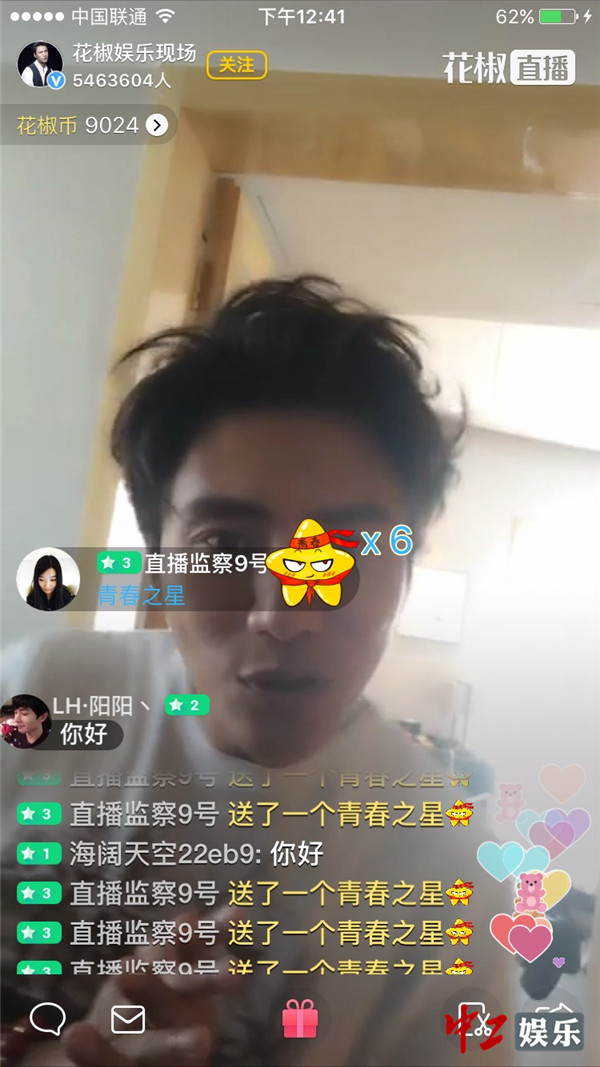Open LH·阳阳's profile avatar

coord(26,720)
